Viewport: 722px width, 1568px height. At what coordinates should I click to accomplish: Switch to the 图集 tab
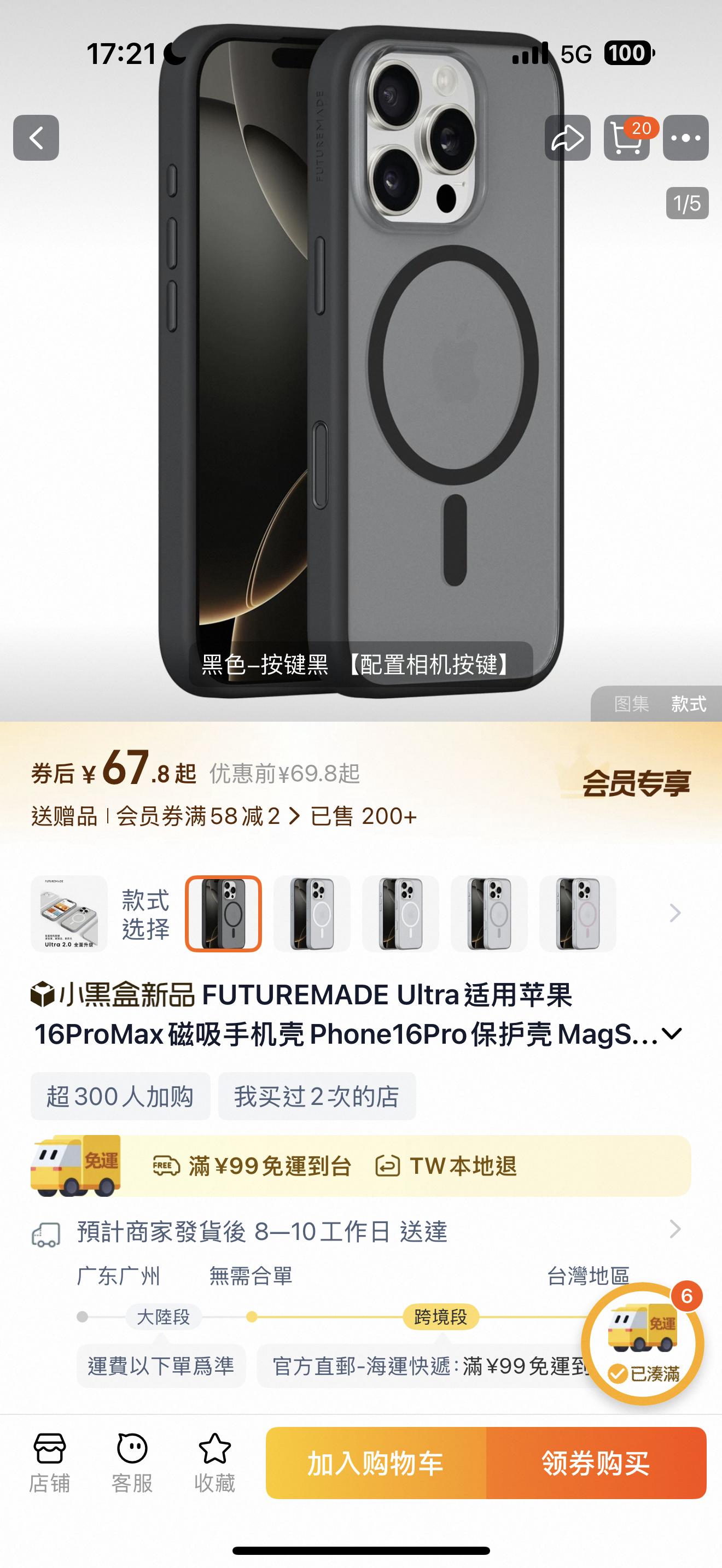[x=631, y=704]
